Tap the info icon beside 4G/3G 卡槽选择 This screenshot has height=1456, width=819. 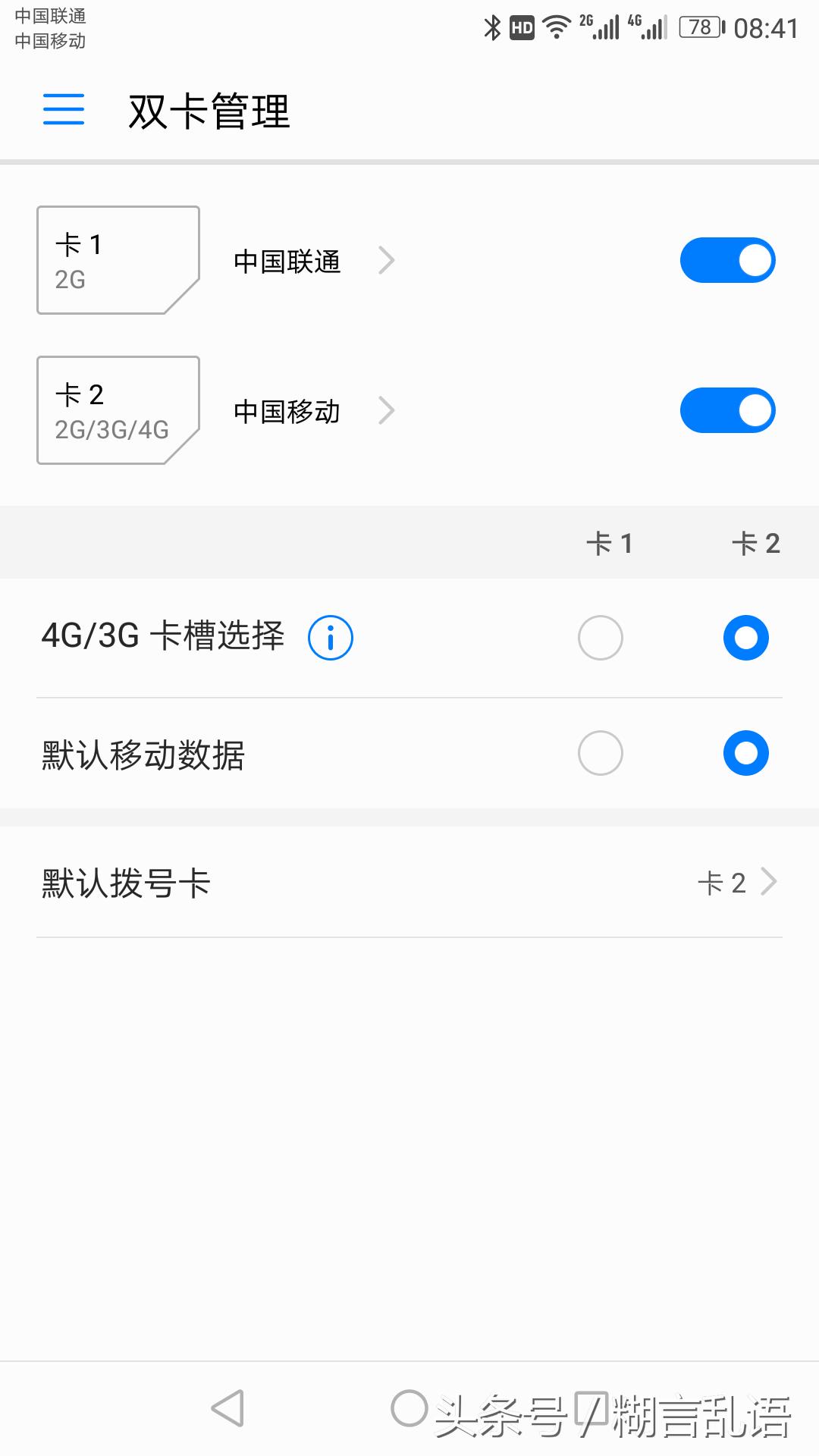tap(331, 637)
